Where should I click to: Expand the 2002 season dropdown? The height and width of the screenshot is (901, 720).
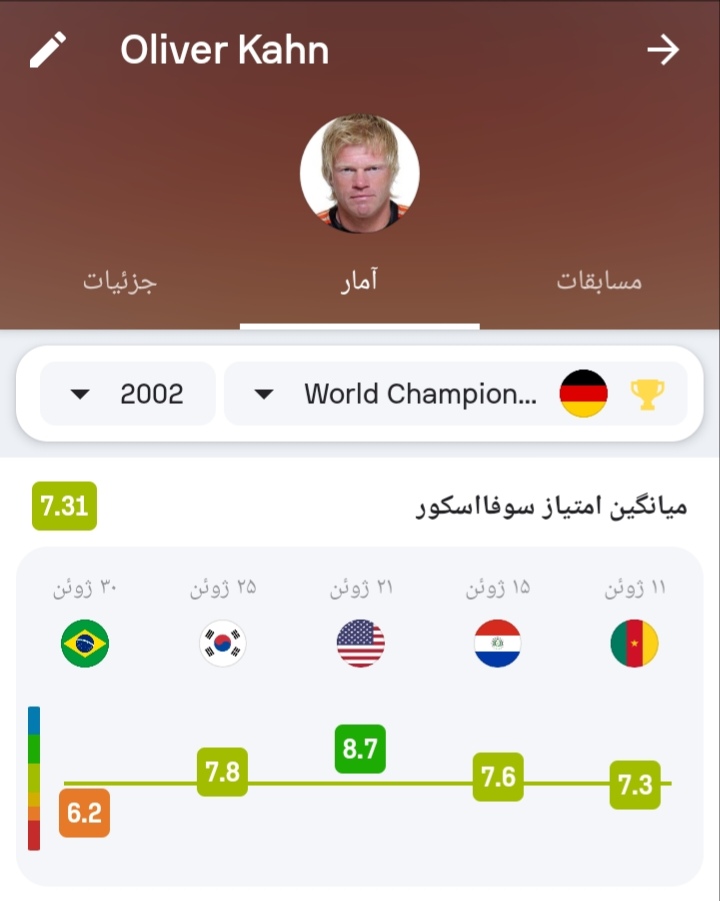pyautogui.click(x=127, y=394)
